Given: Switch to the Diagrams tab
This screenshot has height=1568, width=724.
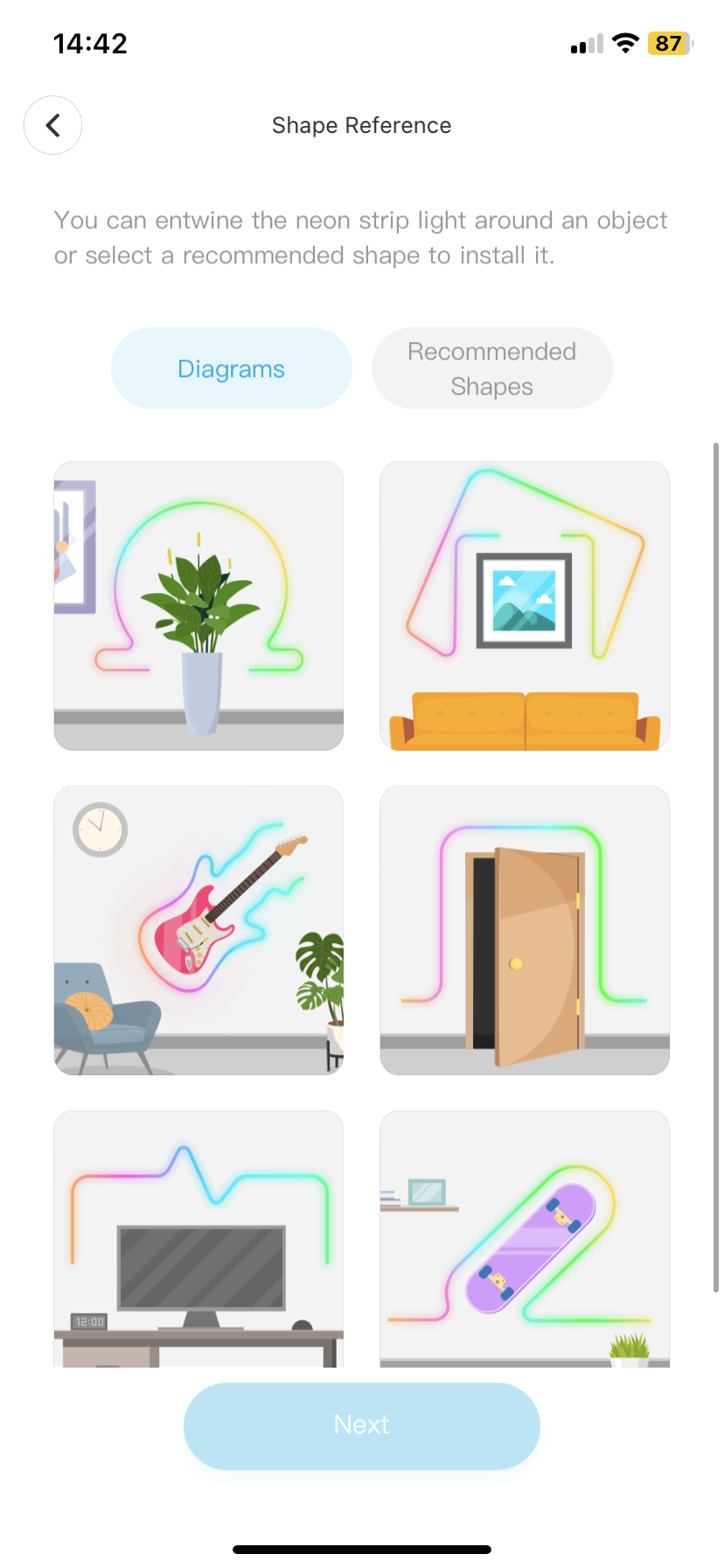Looking at the screenshot, I should click(x=231, y=368).
